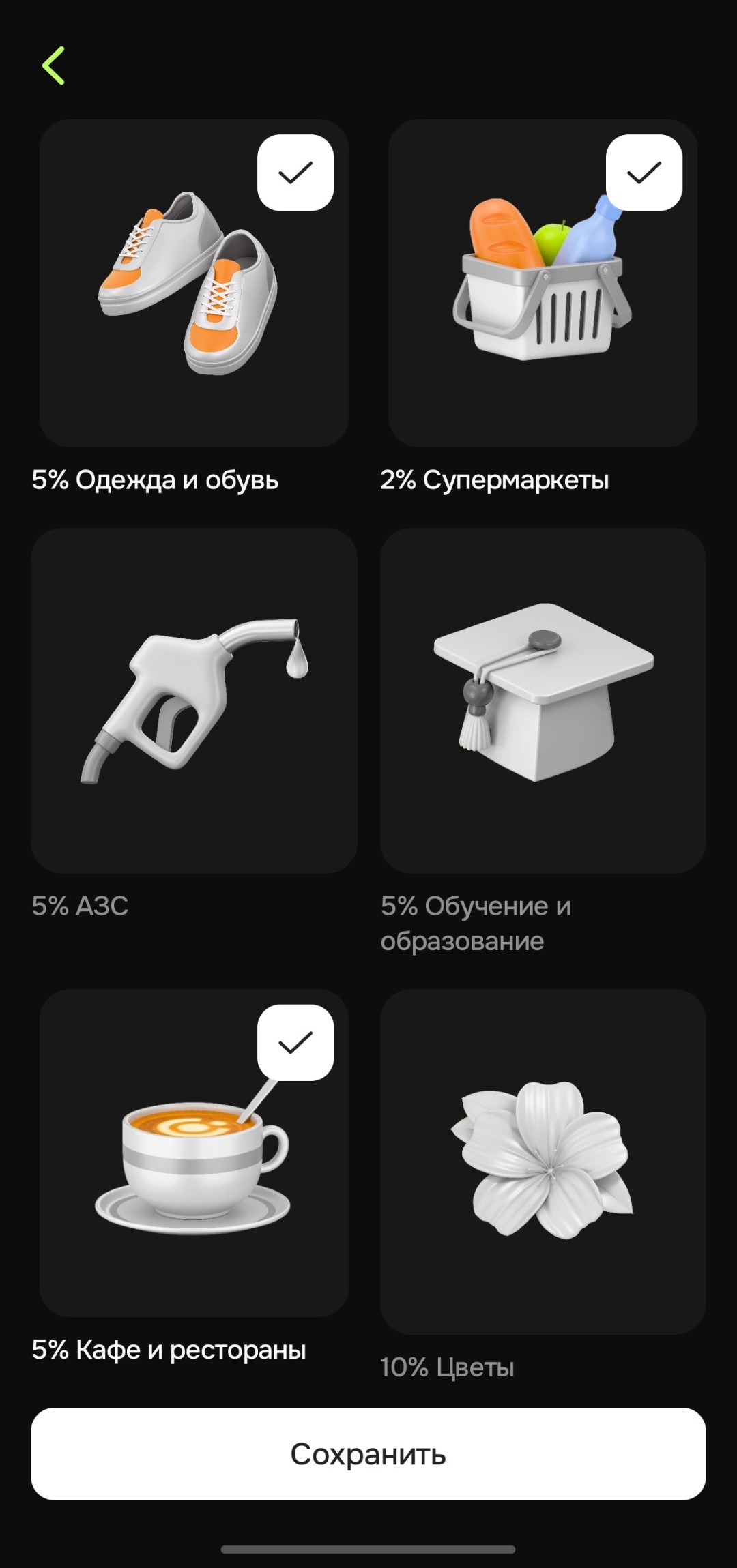Deselect the Супермаркеты checkmark

tap(644, 174)
